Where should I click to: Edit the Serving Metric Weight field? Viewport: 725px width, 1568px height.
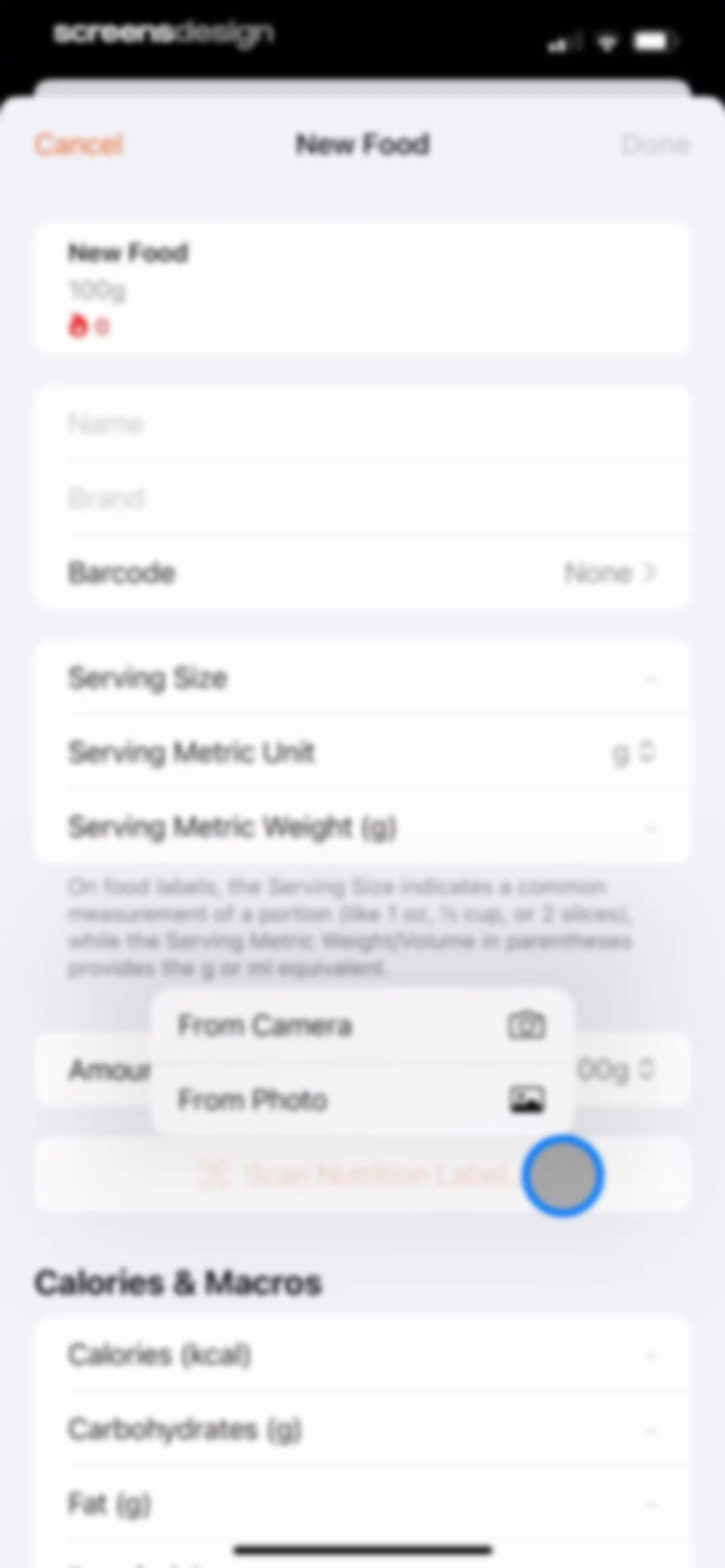[362, 827]
